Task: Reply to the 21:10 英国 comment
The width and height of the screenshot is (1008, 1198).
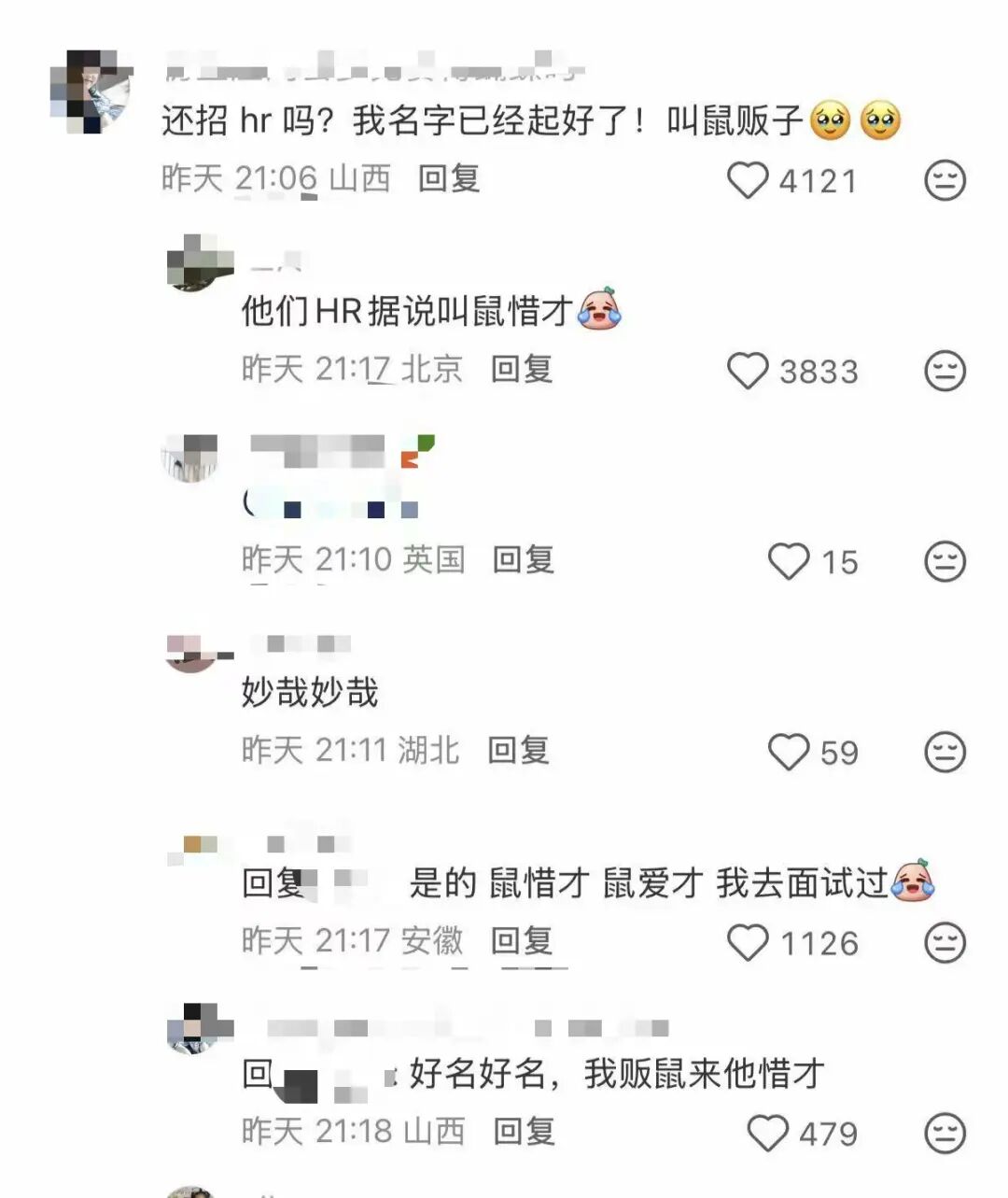Action: point(523,559)
